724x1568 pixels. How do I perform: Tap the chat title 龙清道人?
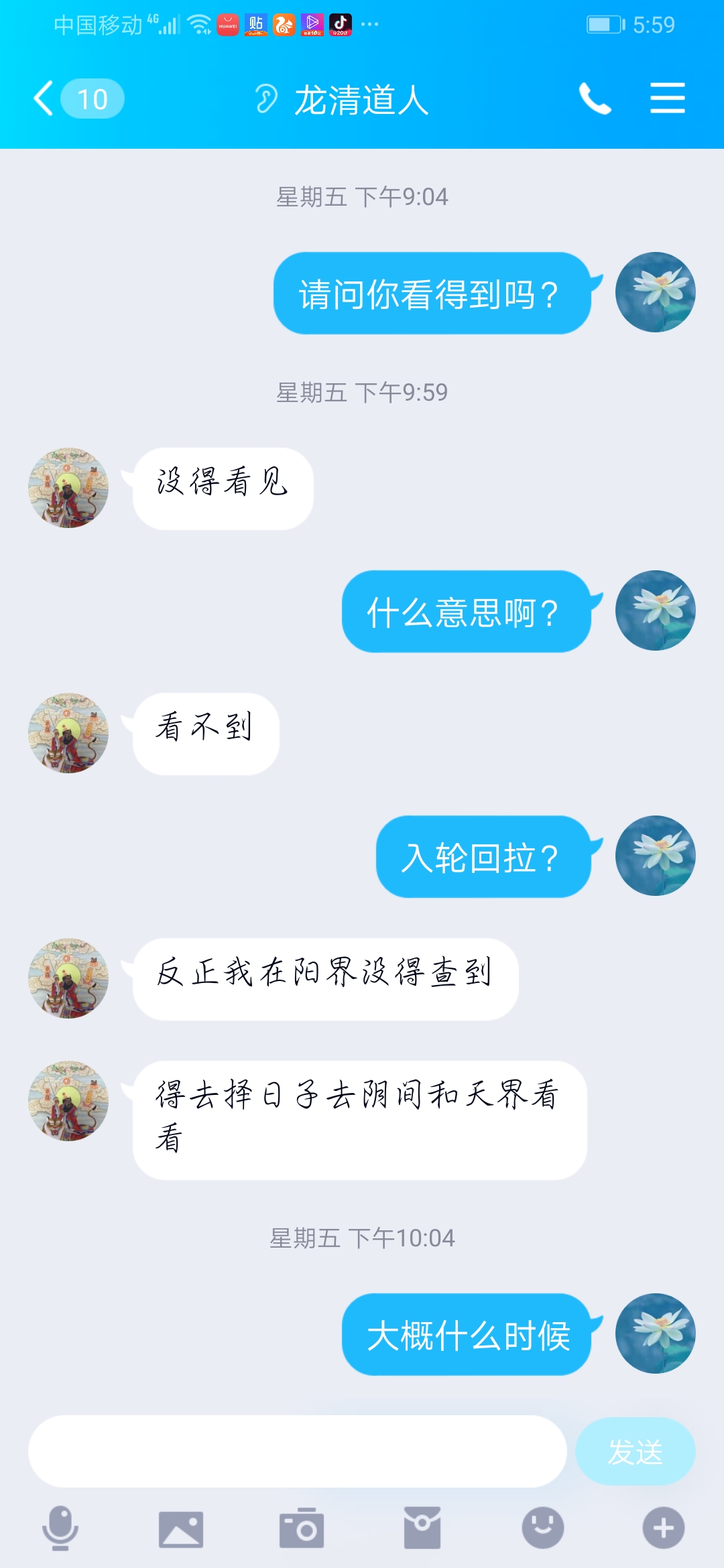[362, 101]
